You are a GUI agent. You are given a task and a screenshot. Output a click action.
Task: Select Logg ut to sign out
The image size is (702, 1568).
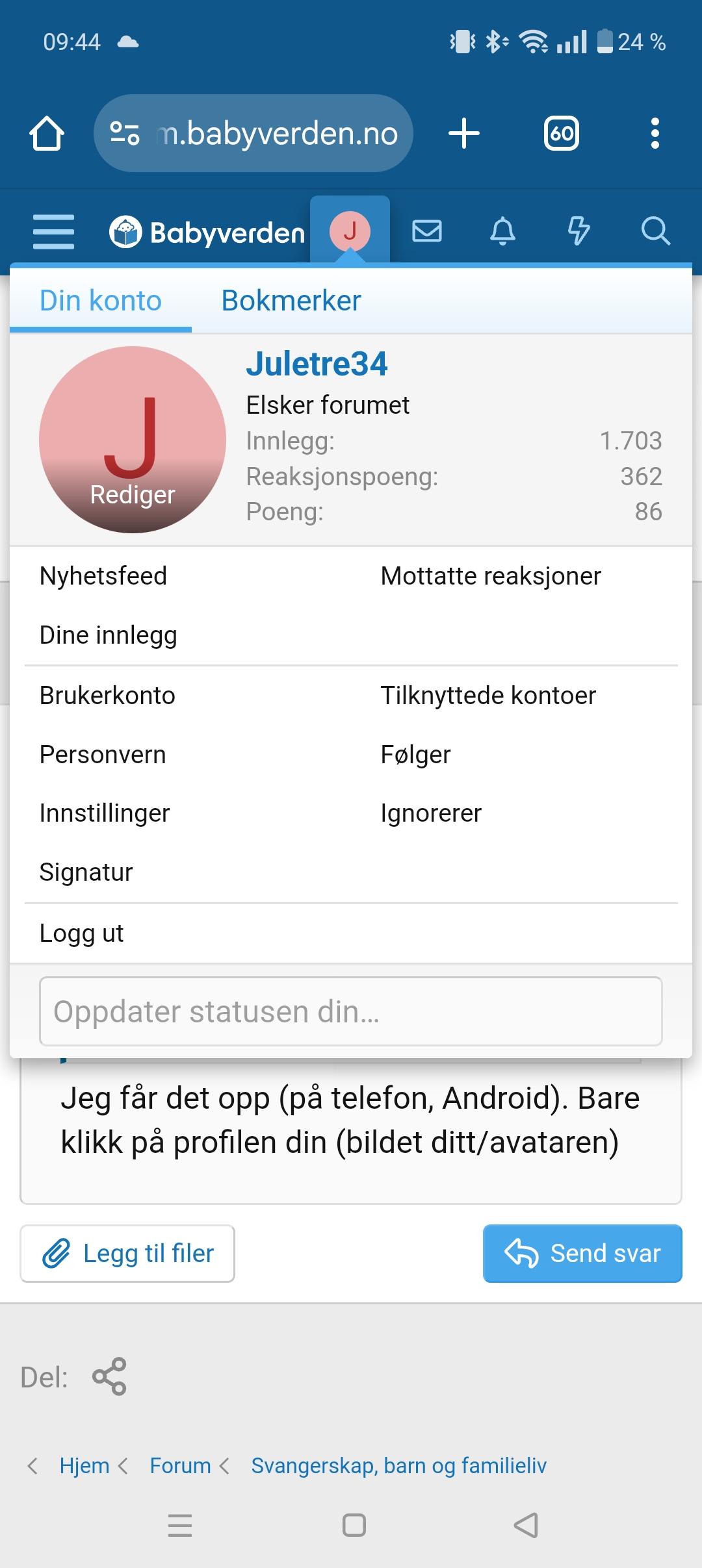tap(81, 933)
